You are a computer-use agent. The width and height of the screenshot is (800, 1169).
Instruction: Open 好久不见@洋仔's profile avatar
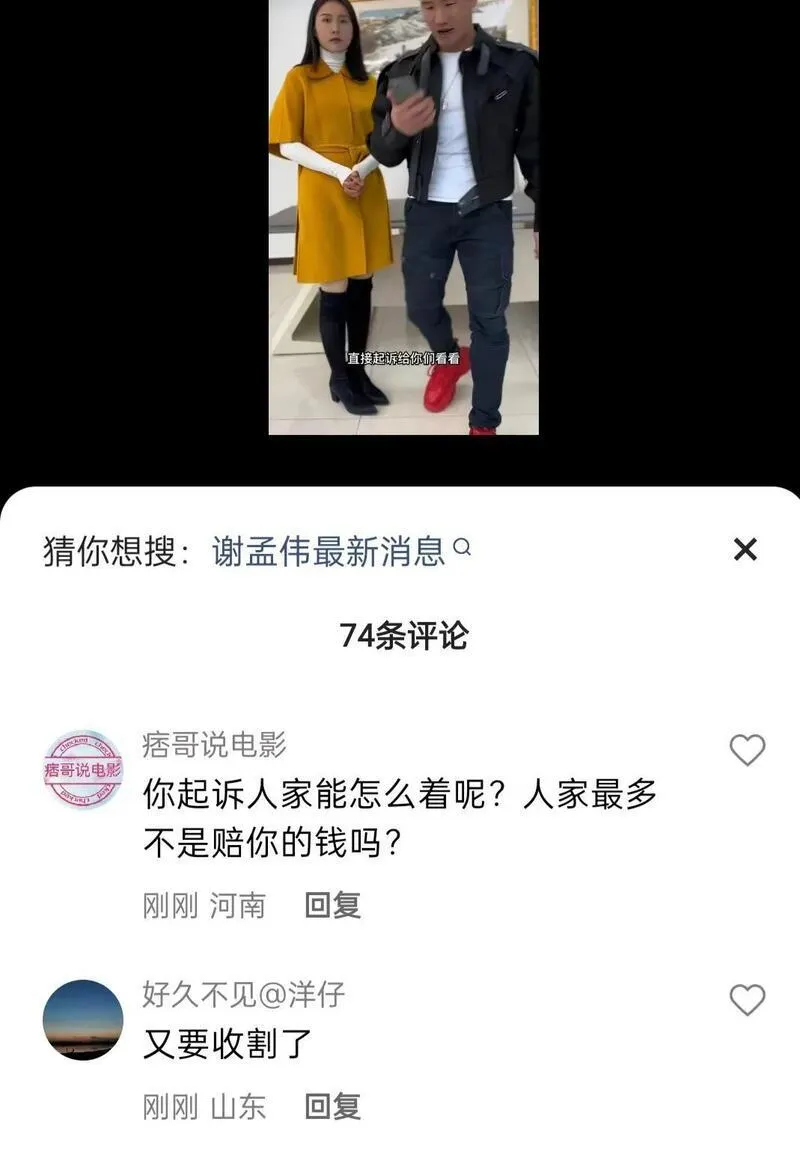point(83,1020)
